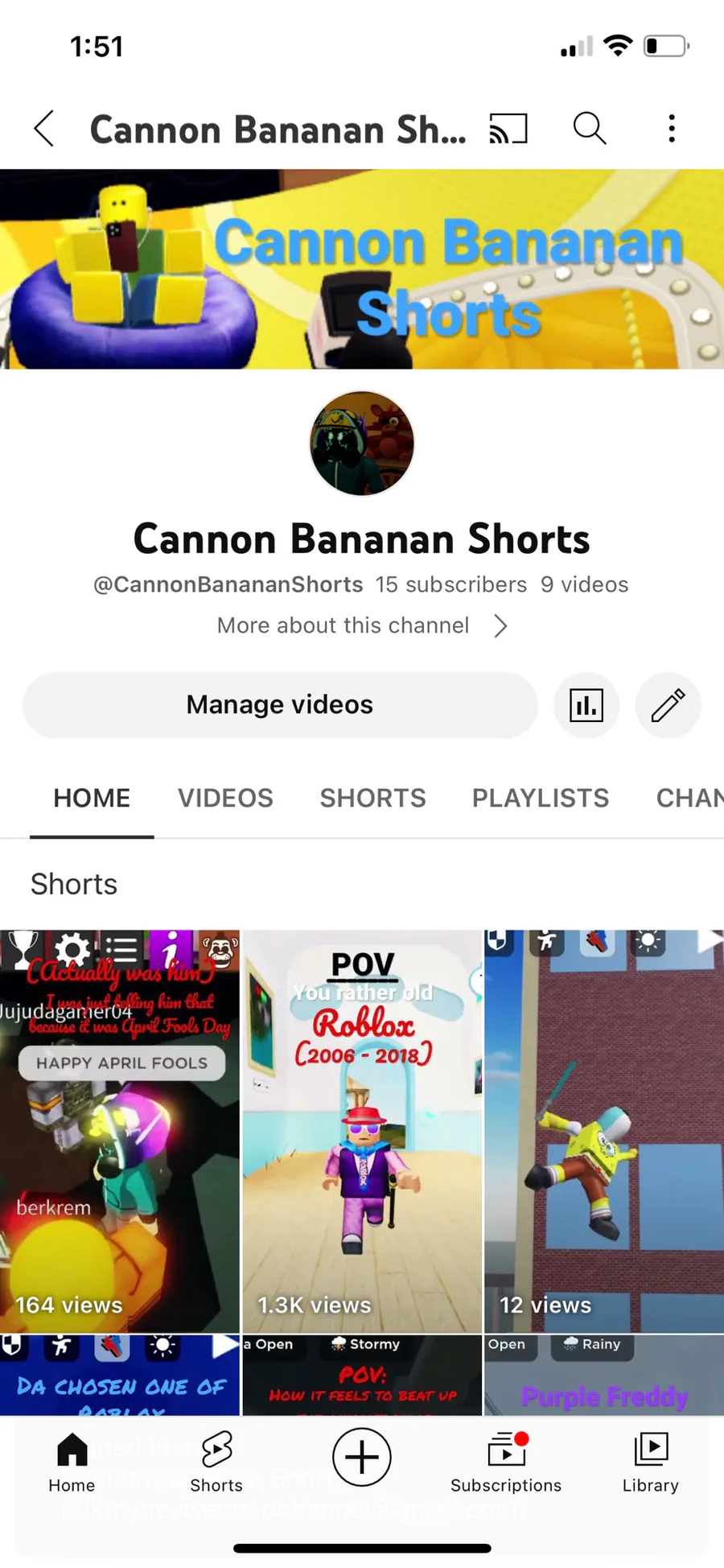This screenshot has height=1568, width=724.
Task: Edit channel with the pencil icon
Action: point(668,706)
